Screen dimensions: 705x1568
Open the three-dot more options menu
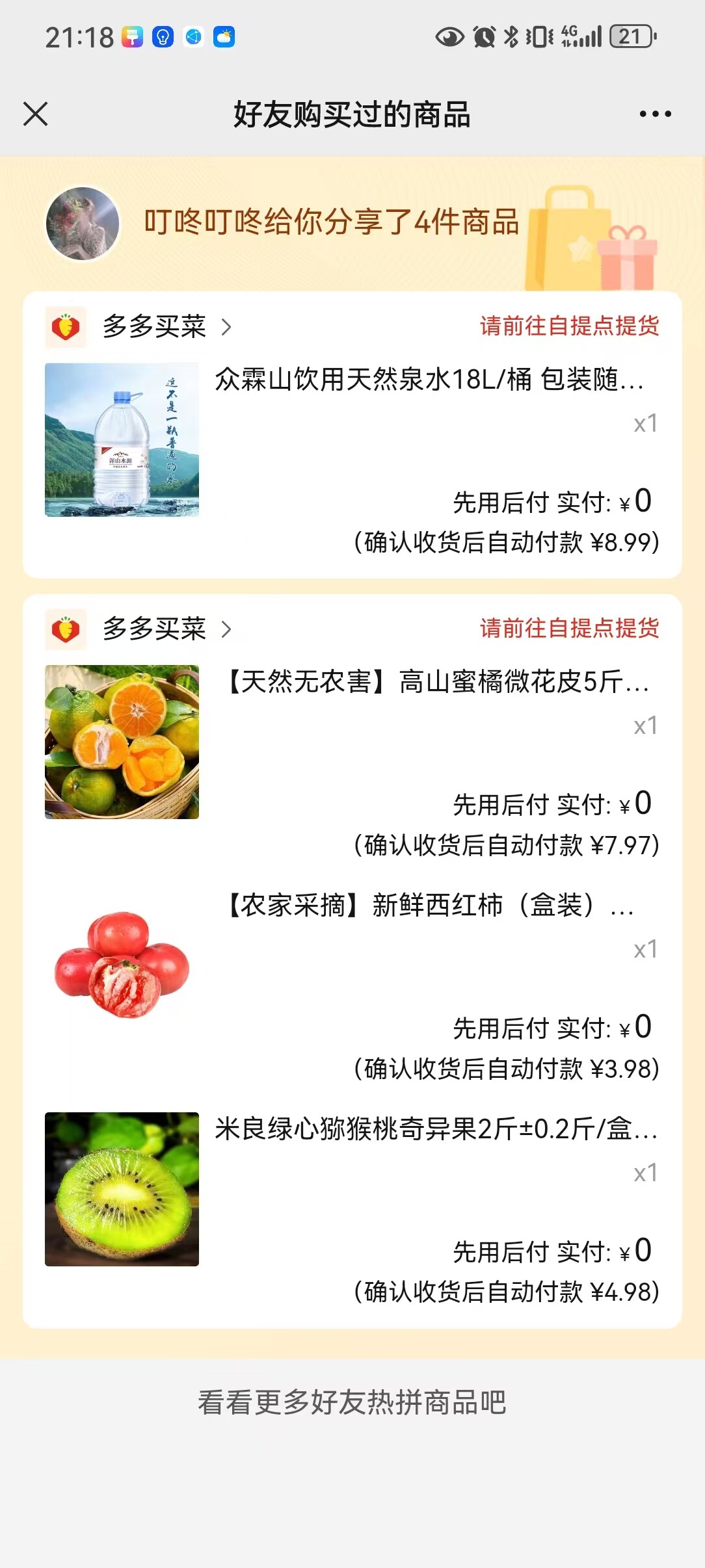click(x=655, y=114)
